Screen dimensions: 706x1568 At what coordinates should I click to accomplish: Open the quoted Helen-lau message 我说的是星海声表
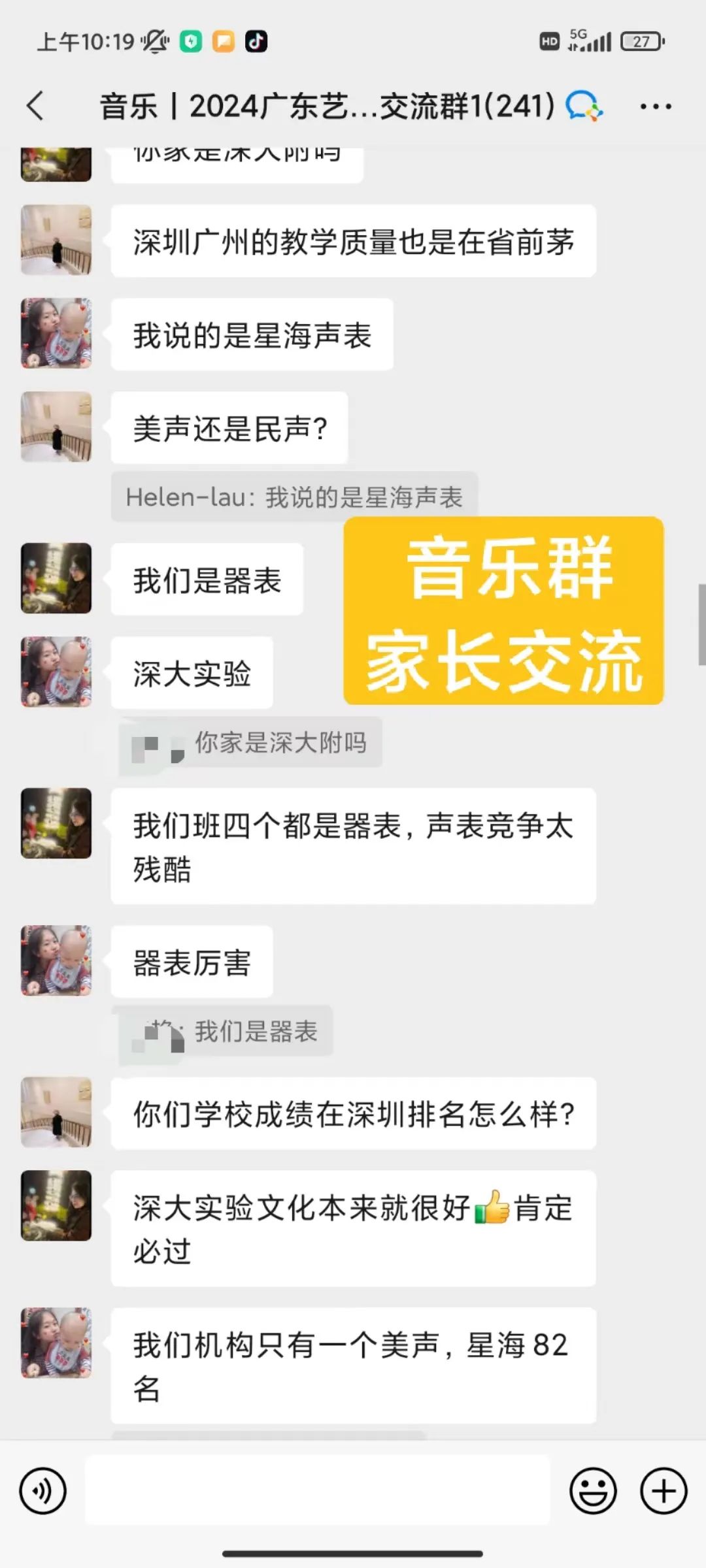coord(294,497)
